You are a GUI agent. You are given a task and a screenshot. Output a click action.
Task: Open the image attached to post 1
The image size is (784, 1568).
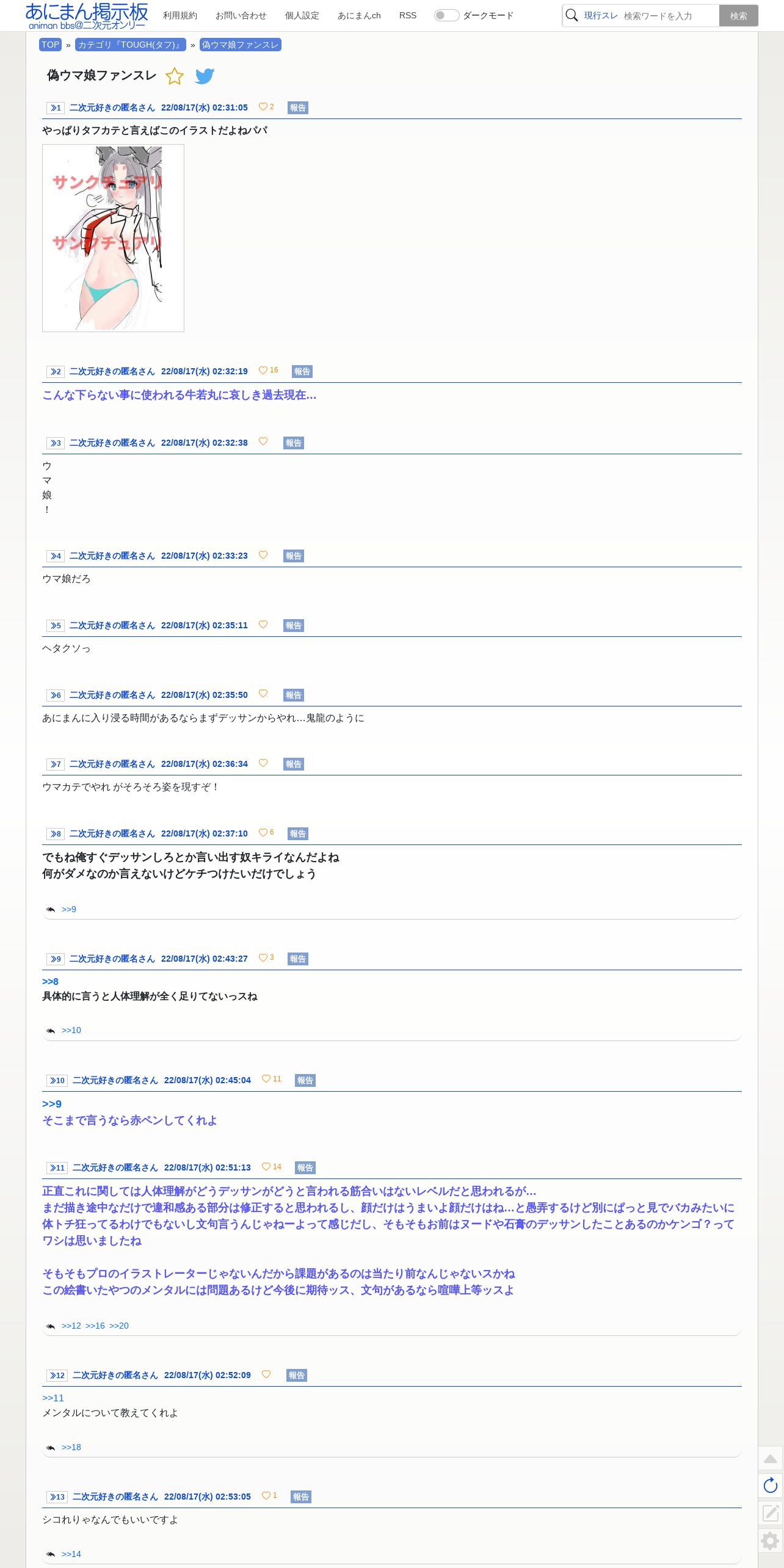[x=113, y=238]
